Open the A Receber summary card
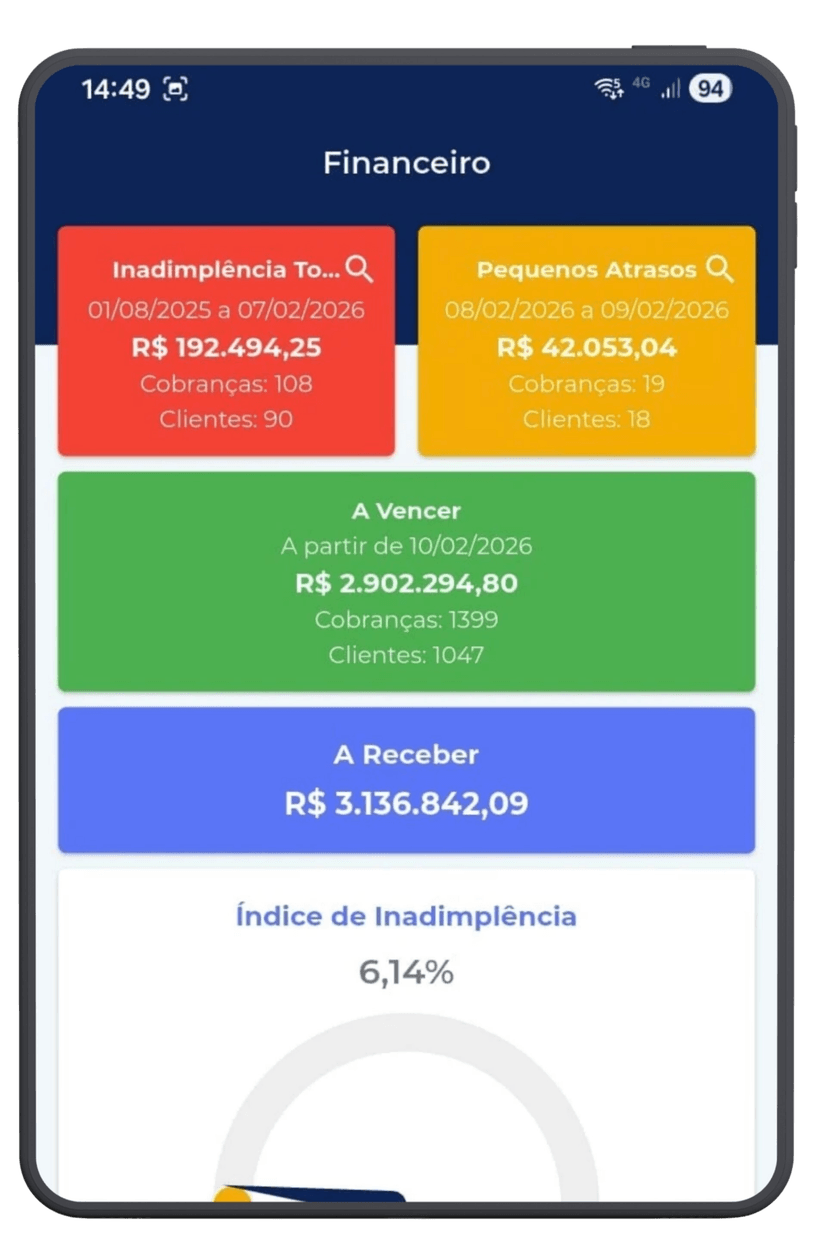828x1250 pixels. 406,780
